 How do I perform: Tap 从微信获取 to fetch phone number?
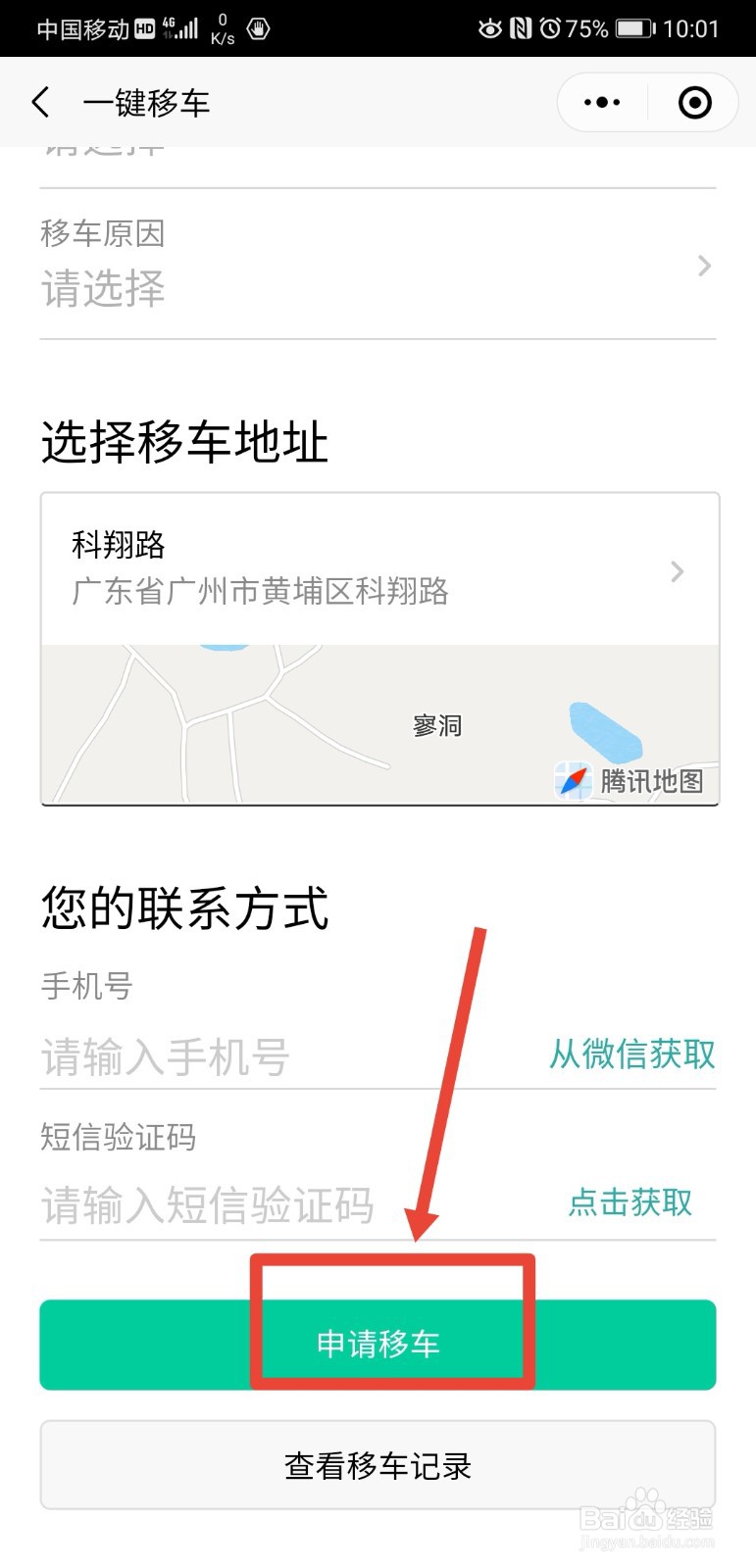coord(632,1054)
